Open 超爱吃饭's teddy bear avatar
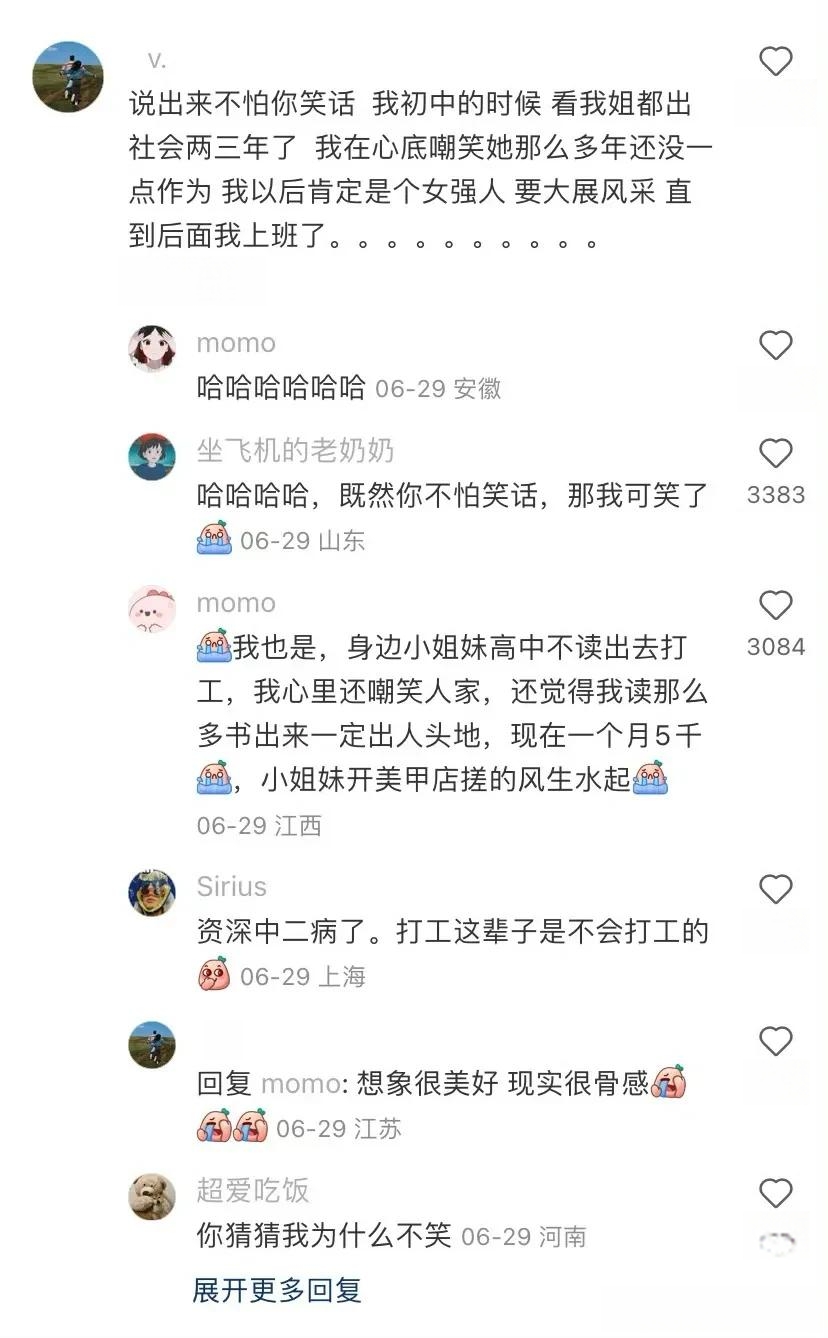Image resolution: width=828 pixels, height=1338 pixels. point(152,1196)
